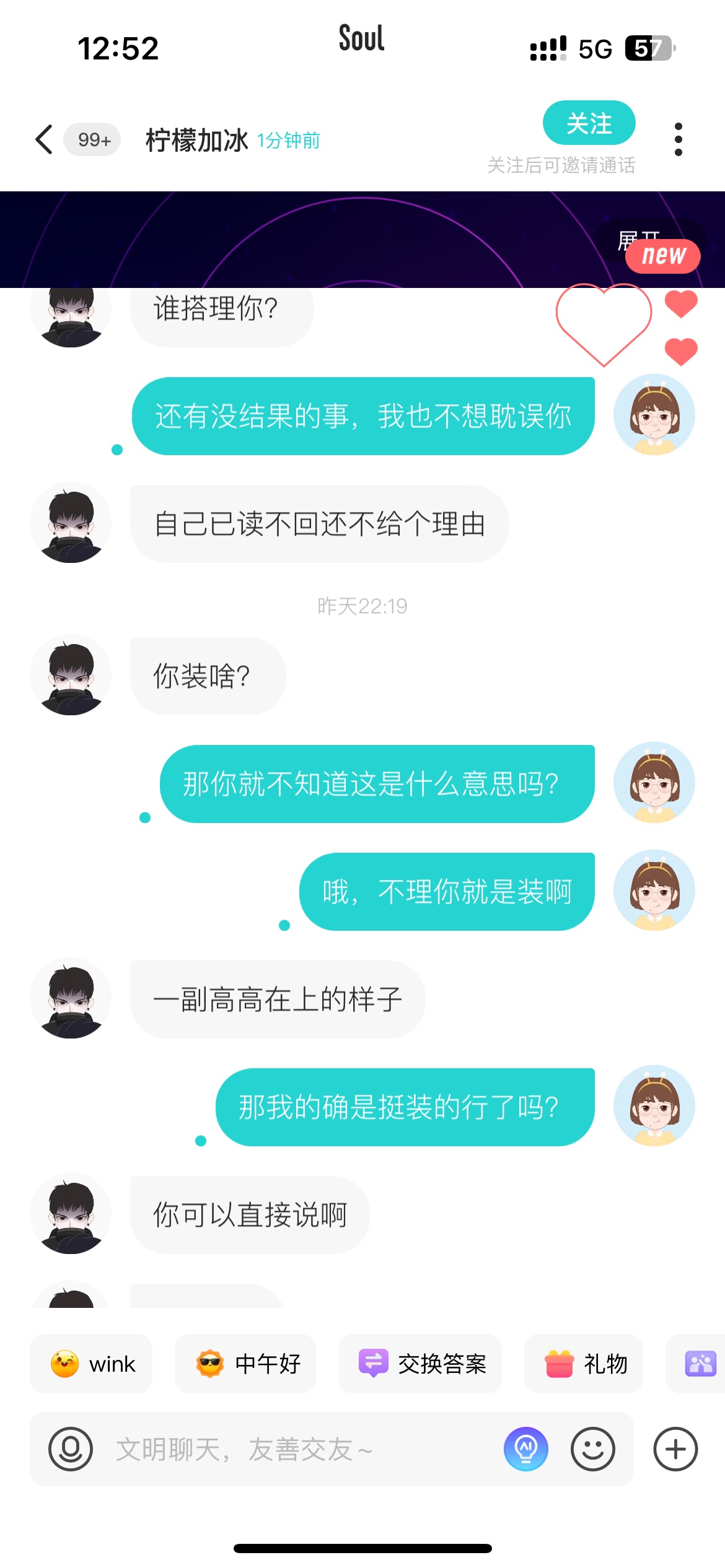The width and height of the screenshot is (725, 1568).
Task: Open 交换答案 quick action
Action: coord(420,1364)
